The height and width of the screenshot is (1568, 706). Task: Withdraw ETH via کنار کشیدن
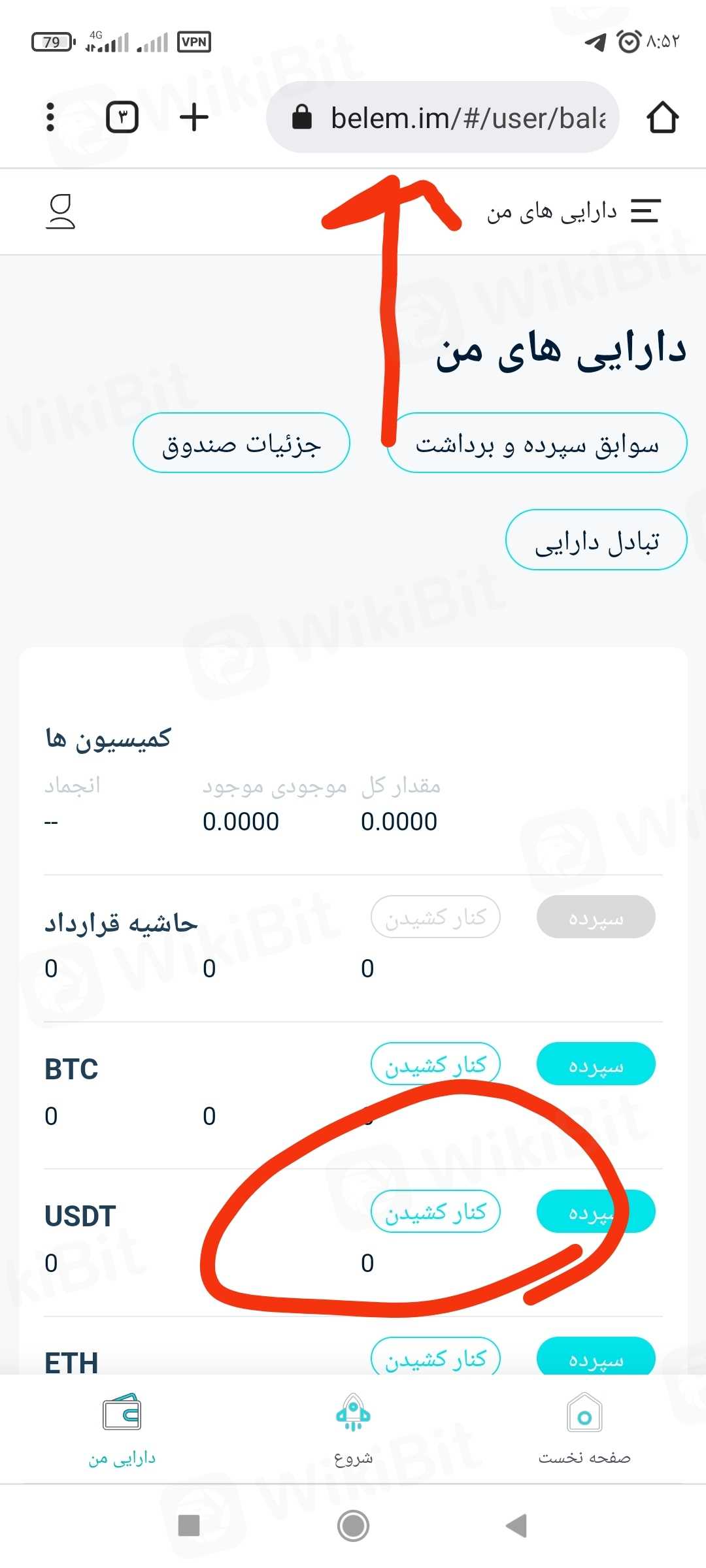coord(435,1358)
